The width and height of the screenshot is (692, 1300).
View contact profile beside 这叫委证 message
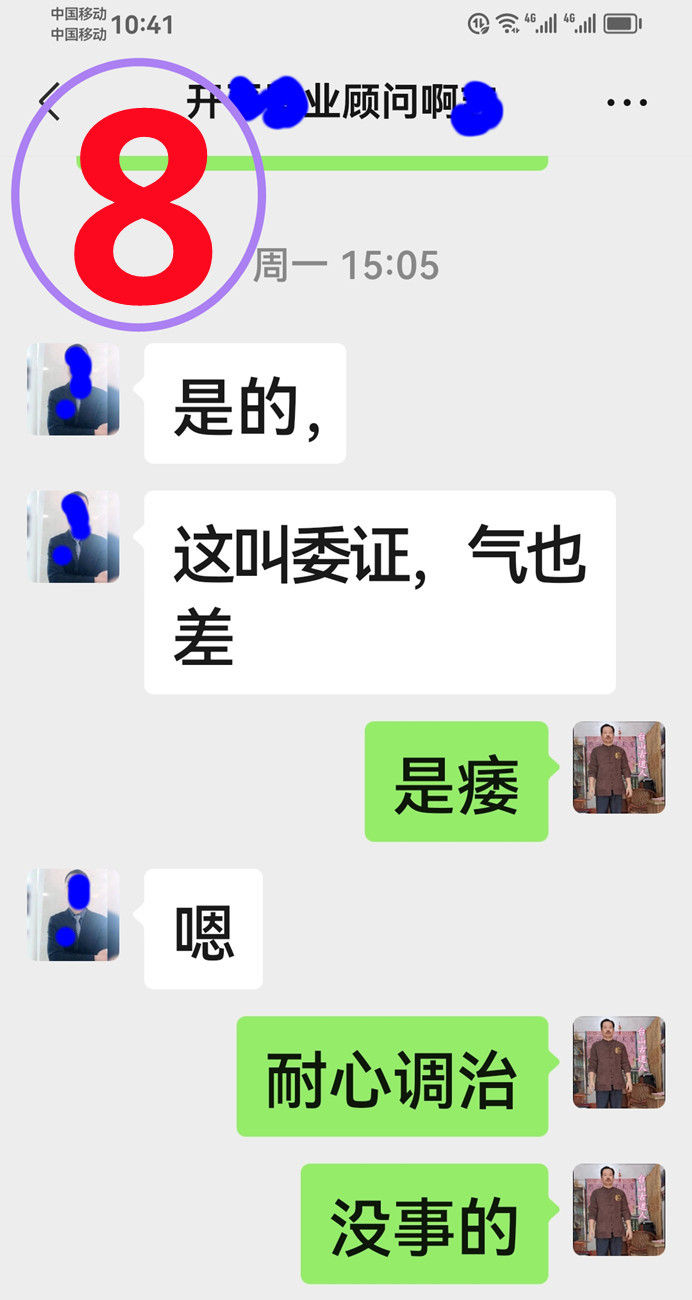pyautogui.click(x=73, y=537)
